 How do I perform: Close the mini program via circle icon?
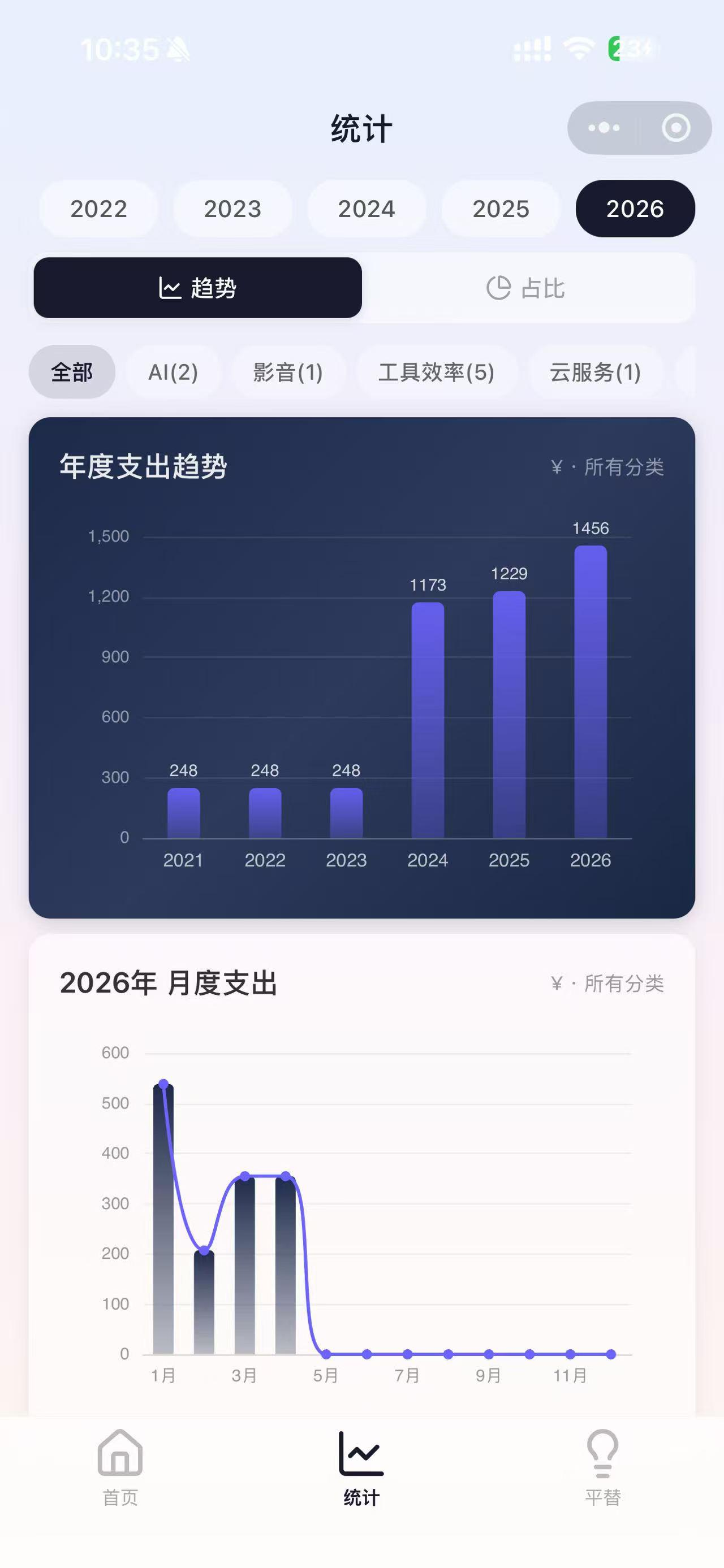click(675, 128)
